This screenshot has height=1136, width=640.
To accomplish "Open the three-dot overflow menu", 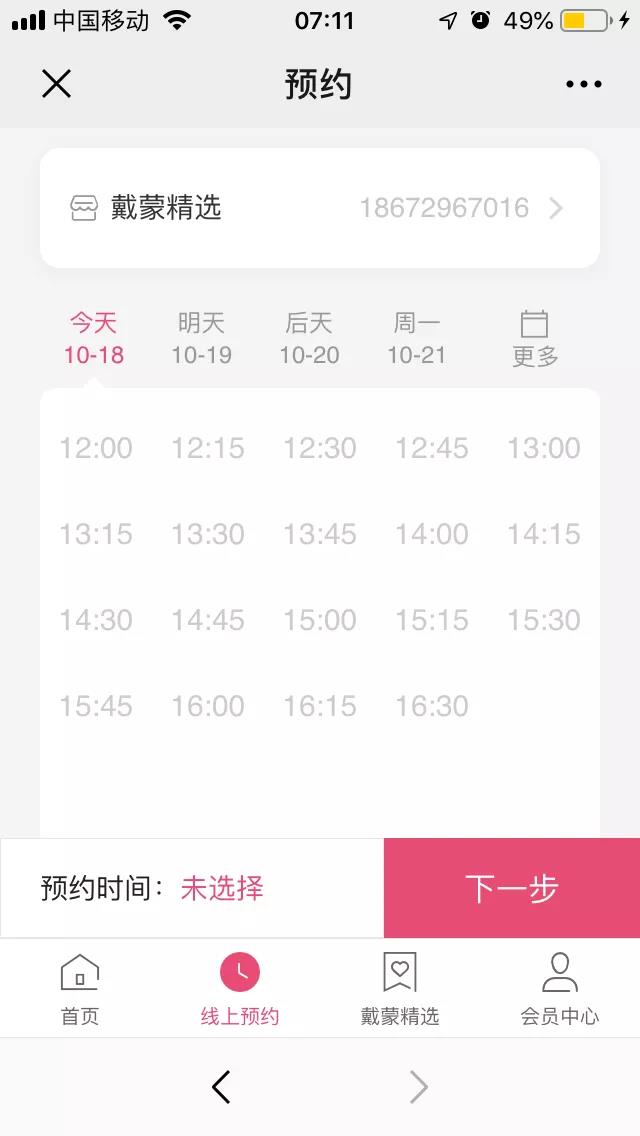I will pyautogui.click(x=584, y=85).
